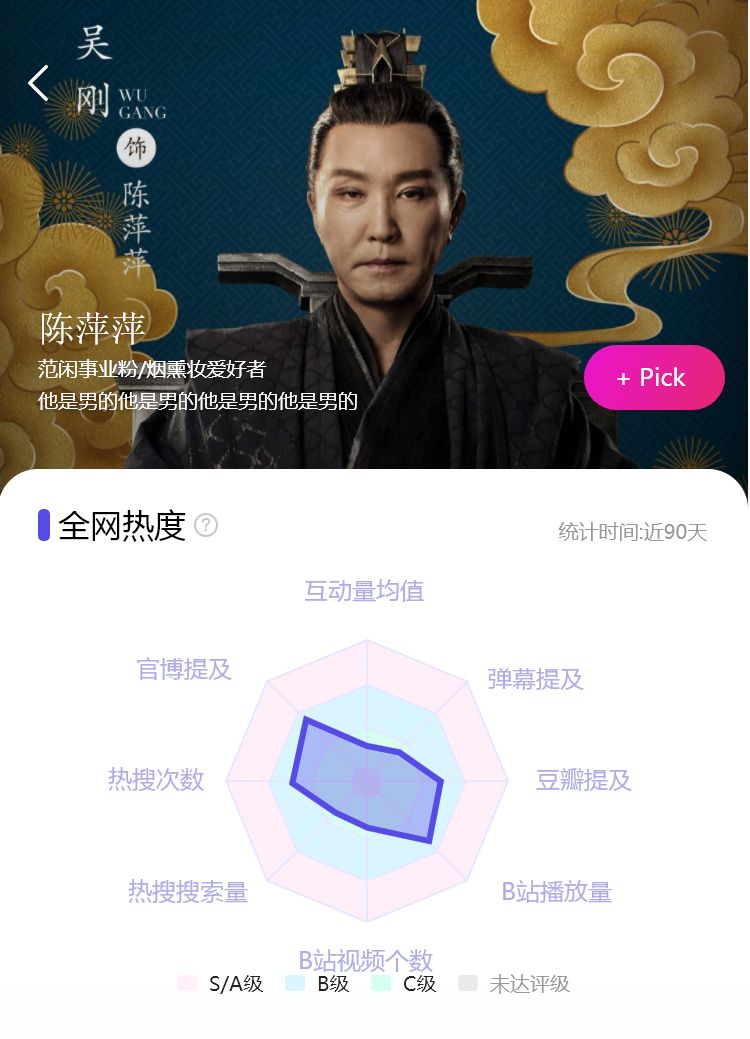Tap the pink Pick button
Screen dimensions: 750x1039
point(654,378)
